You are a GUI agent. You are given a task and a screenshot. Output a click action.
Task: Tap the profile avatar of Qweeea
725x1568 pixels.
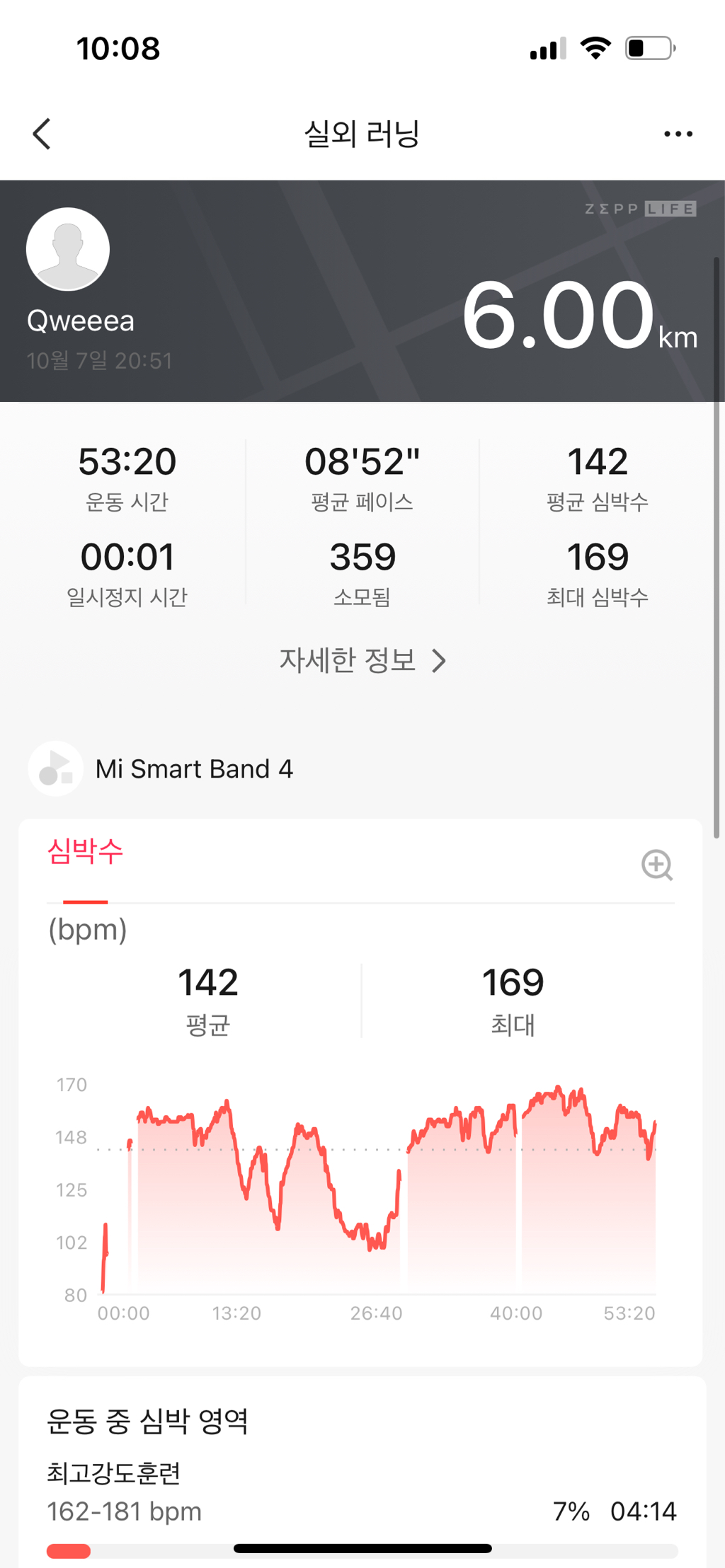(67, 249)
